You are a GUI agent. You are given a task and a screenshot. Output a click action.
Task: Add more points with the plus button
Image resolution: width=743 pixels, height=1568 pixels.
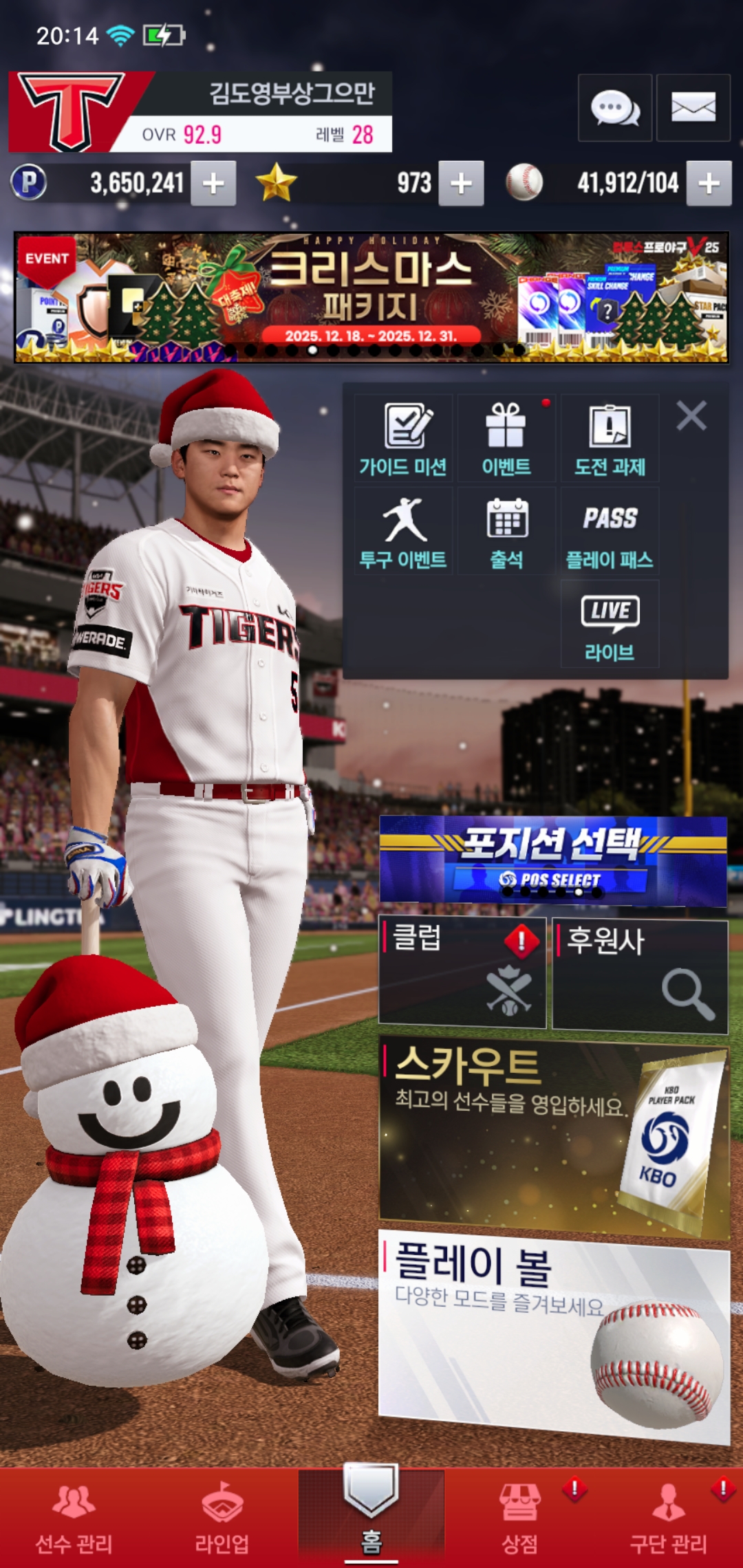click(213, 183)
